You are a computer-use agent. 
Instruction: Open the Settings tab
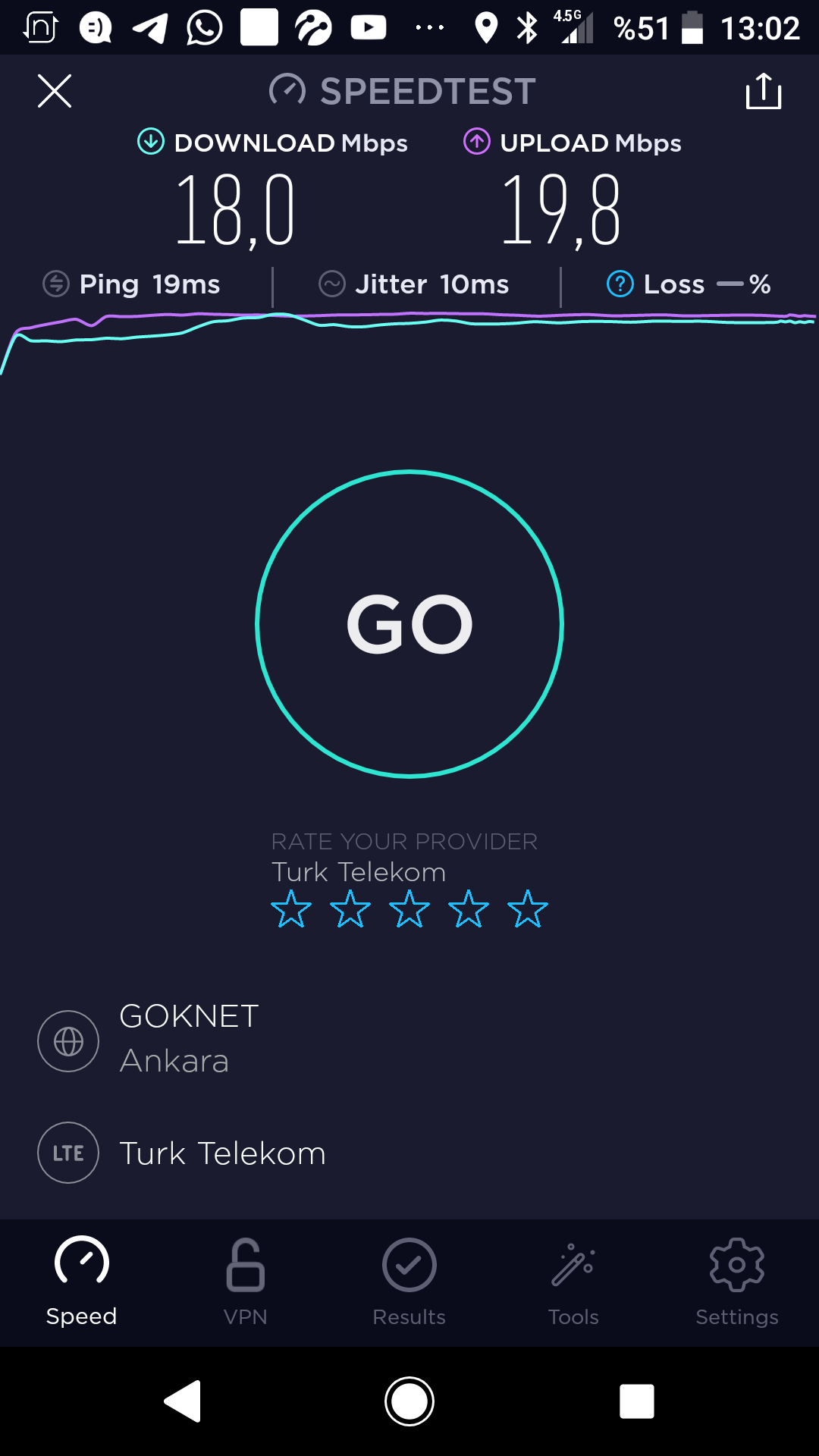(x=737, y=1282)
